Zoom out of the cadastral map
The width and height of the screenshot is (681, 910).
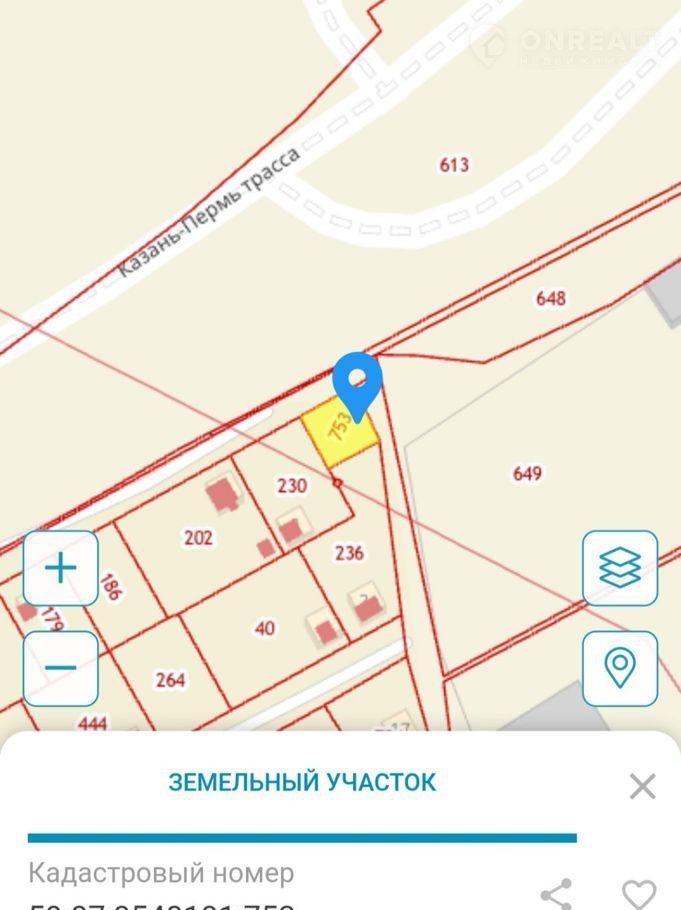pos(61,668)
